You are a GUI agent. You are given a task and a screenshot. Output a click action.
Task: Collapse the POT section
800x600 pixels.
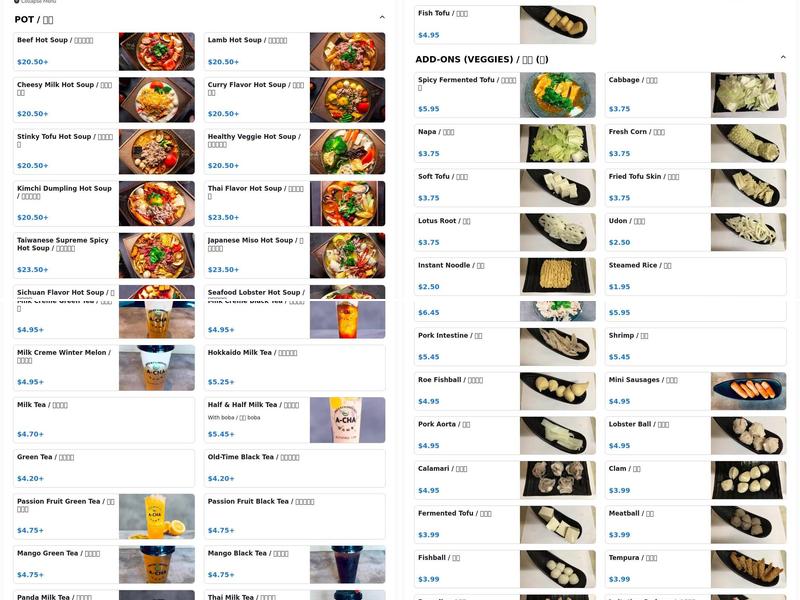click(x=382, y=18)
